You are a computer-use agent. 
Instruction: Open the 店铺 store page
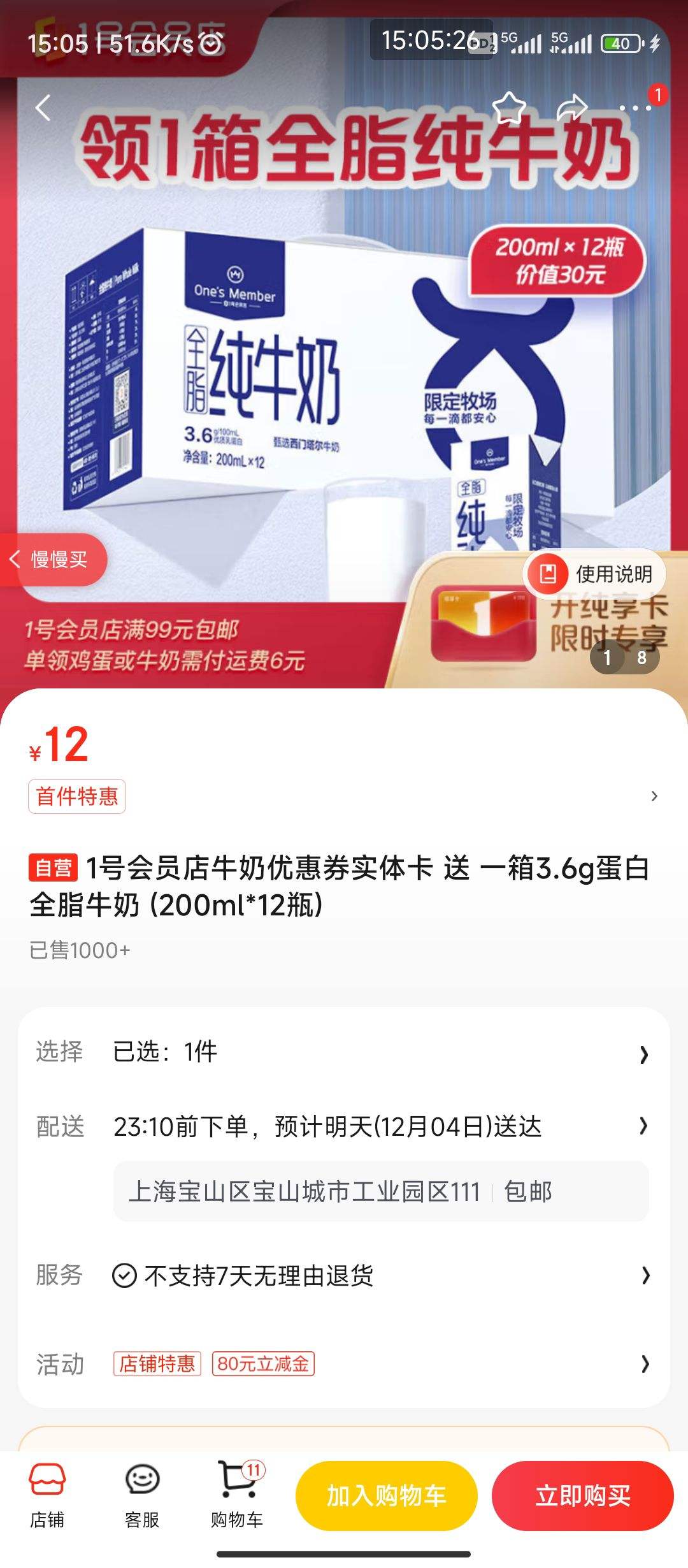pos(47,1495)
